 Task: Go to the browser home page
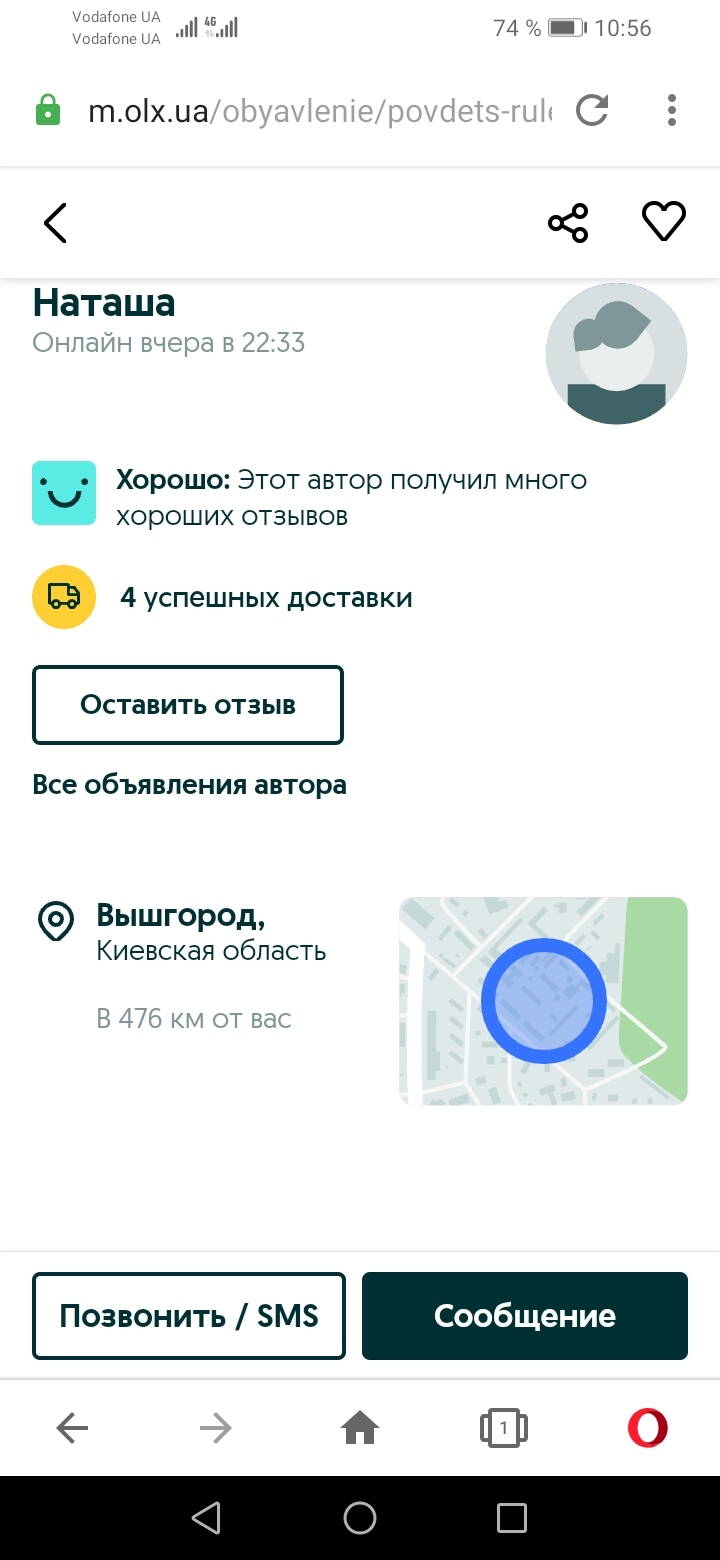click(360, 1428)
